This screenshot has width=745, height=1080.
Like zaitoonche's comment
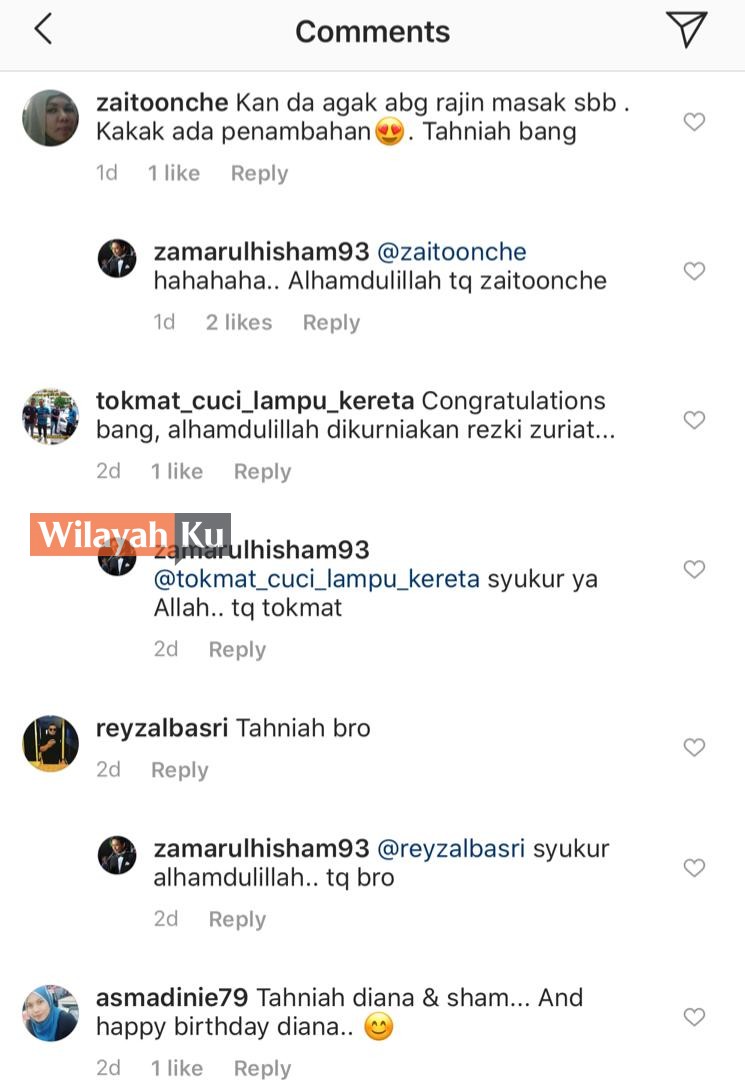point(694,122)
